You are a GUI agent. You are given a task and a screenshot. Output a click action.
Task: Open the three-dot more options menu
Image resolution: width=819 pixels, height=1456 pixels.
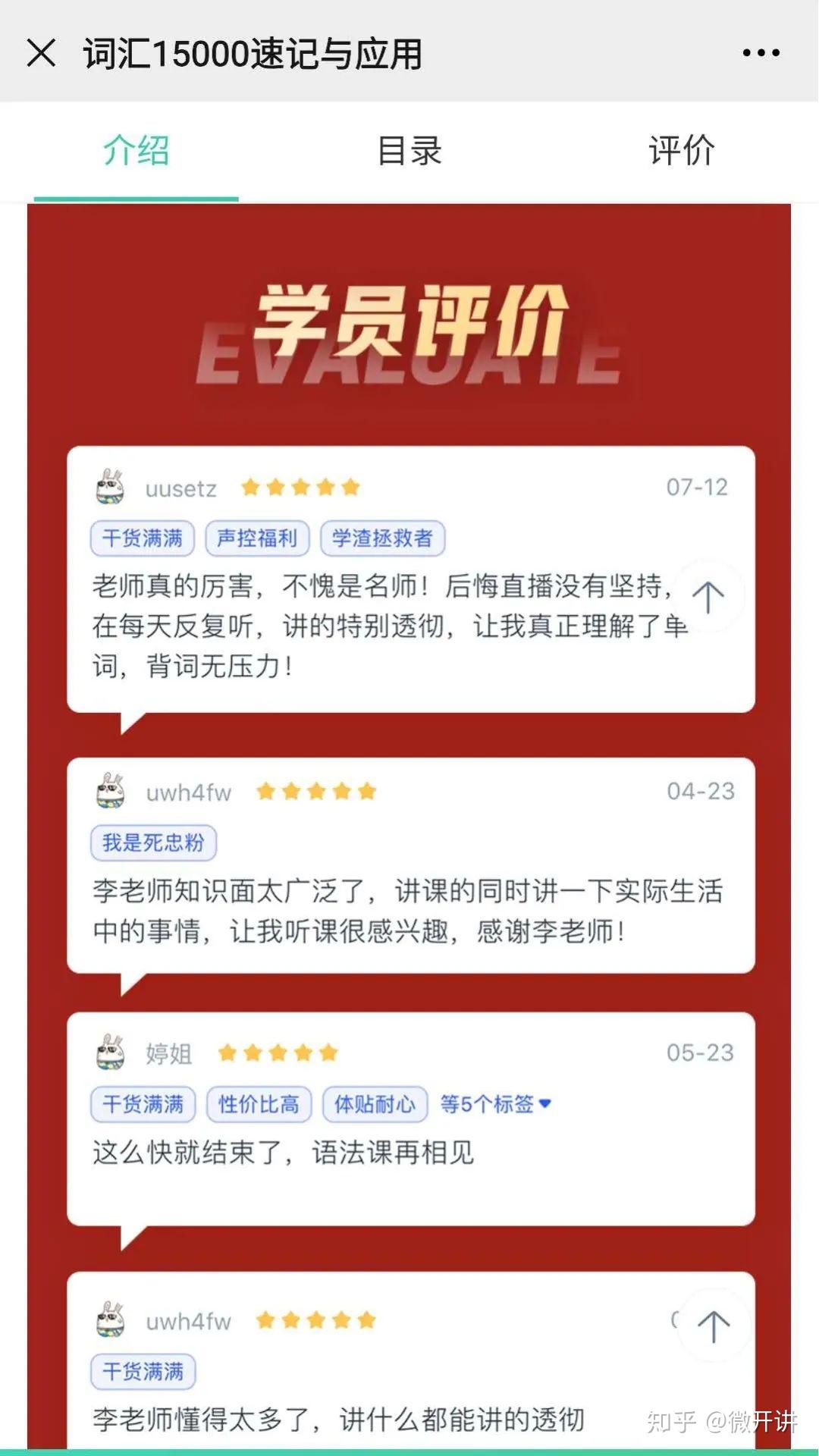click(x=761, y=53)
